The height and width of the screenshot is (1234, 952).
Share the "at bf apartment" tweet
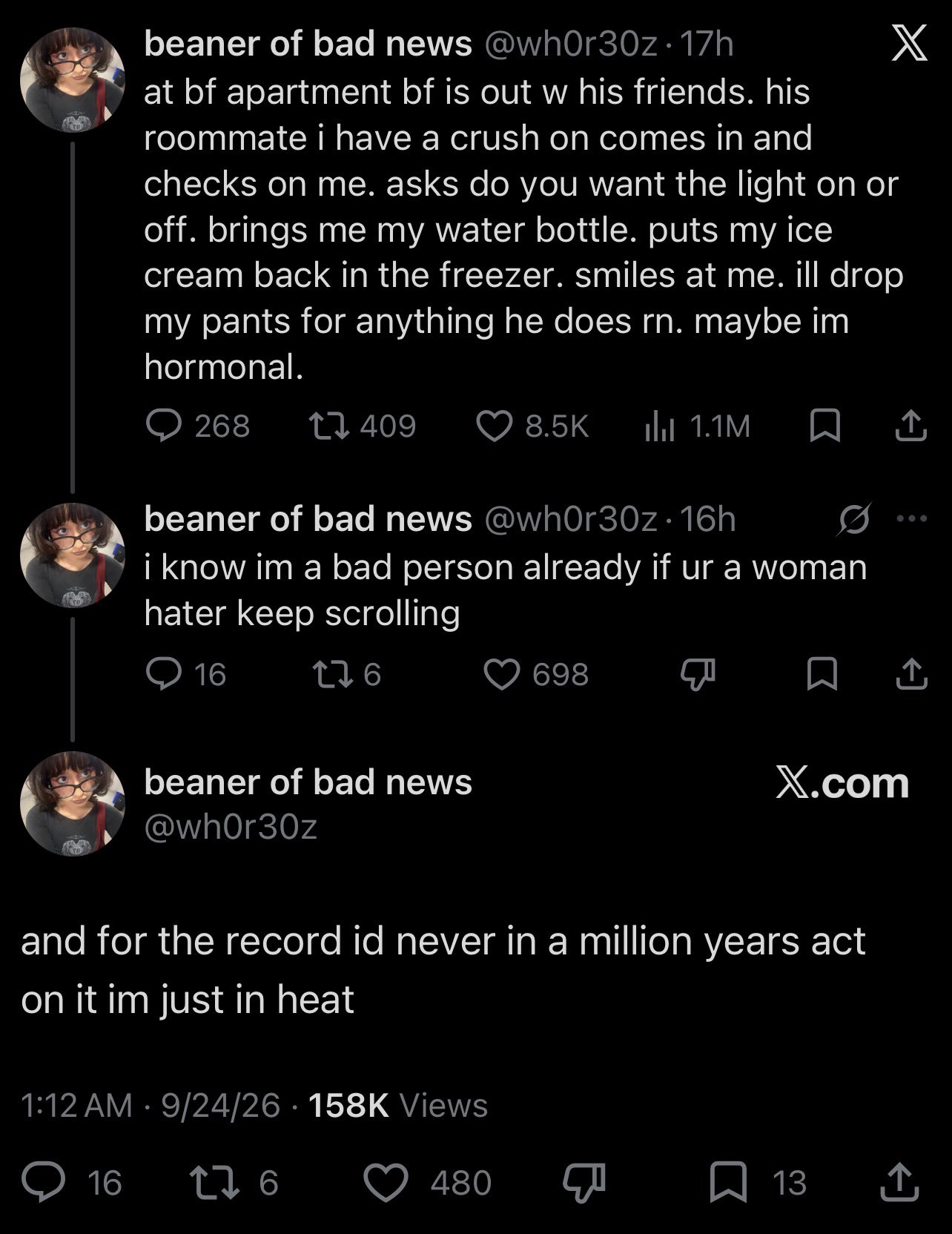[911, 426]
